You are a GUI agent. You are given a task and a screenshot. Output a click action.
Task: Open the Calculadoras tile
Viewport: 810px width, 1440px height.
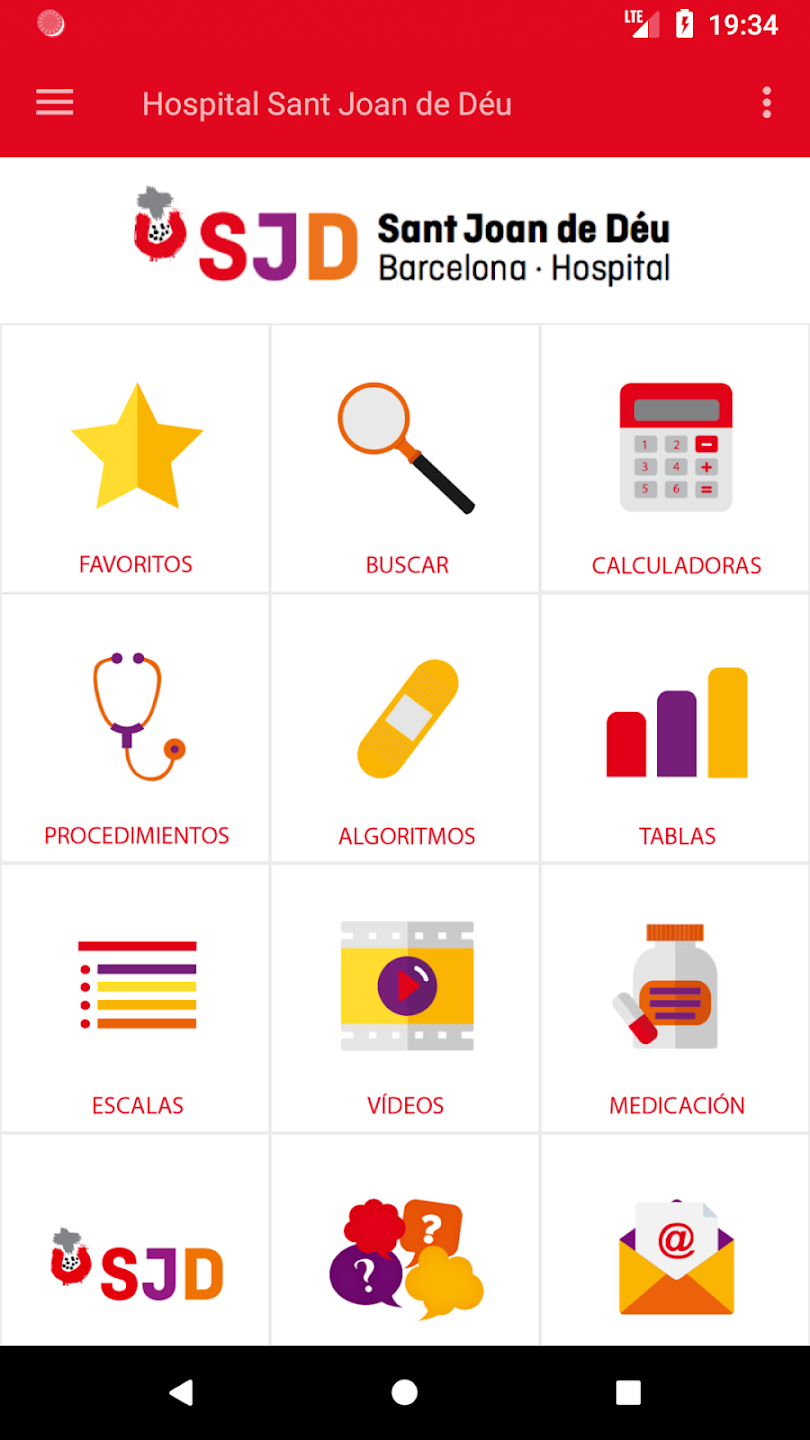[676, 459]
